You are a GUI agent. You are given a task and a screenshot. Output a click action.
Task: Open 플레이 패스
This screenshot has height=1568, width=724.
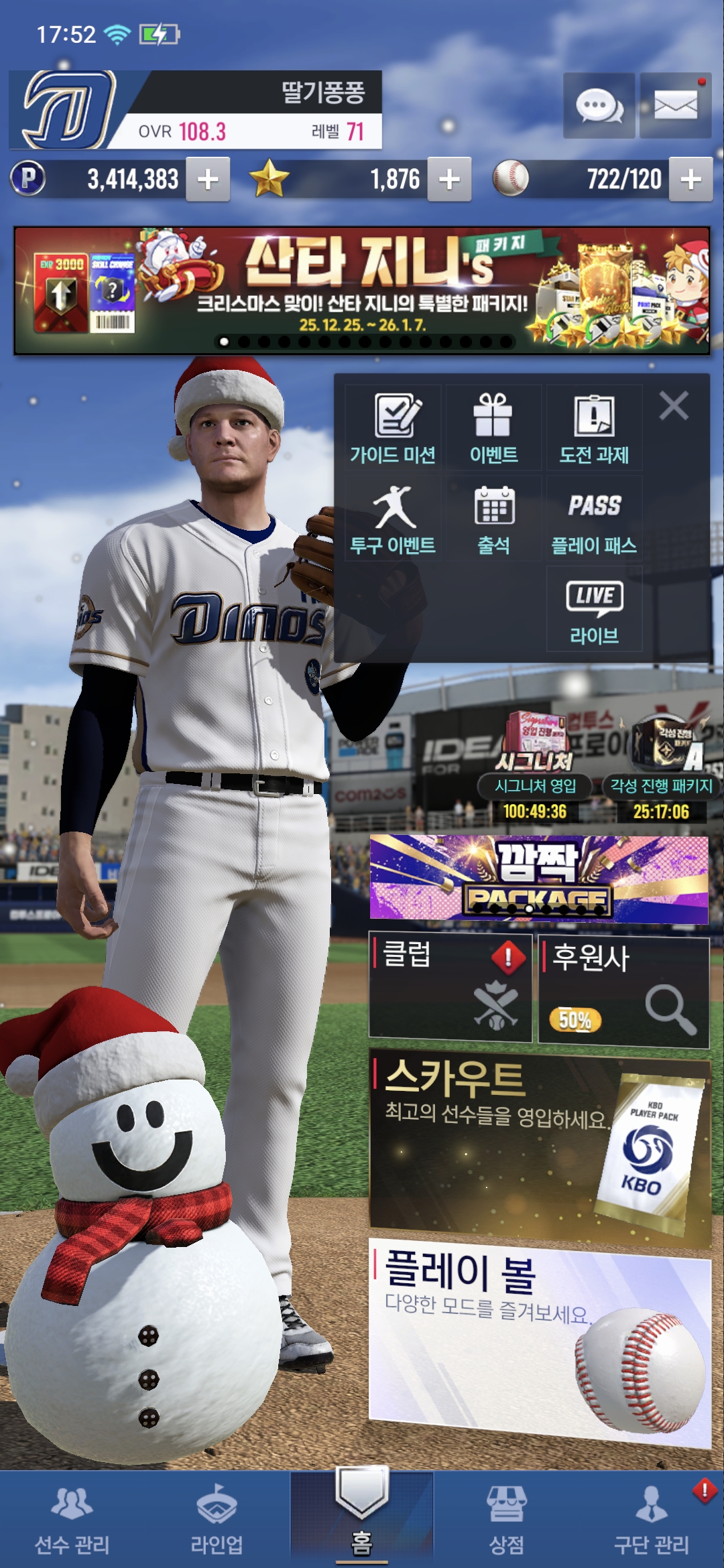point(594,519)
